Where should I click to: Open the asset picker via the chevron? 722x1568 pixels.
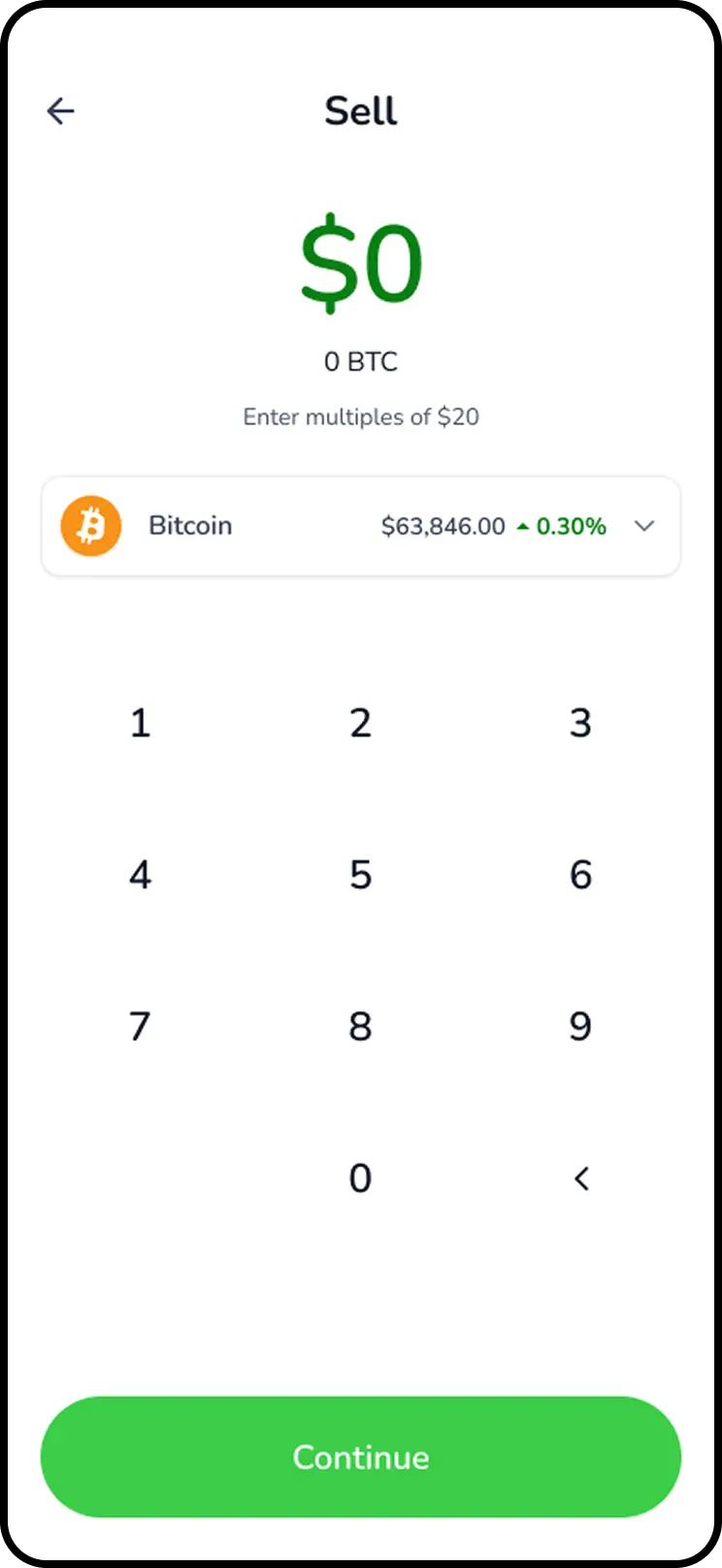pos(643,526)
